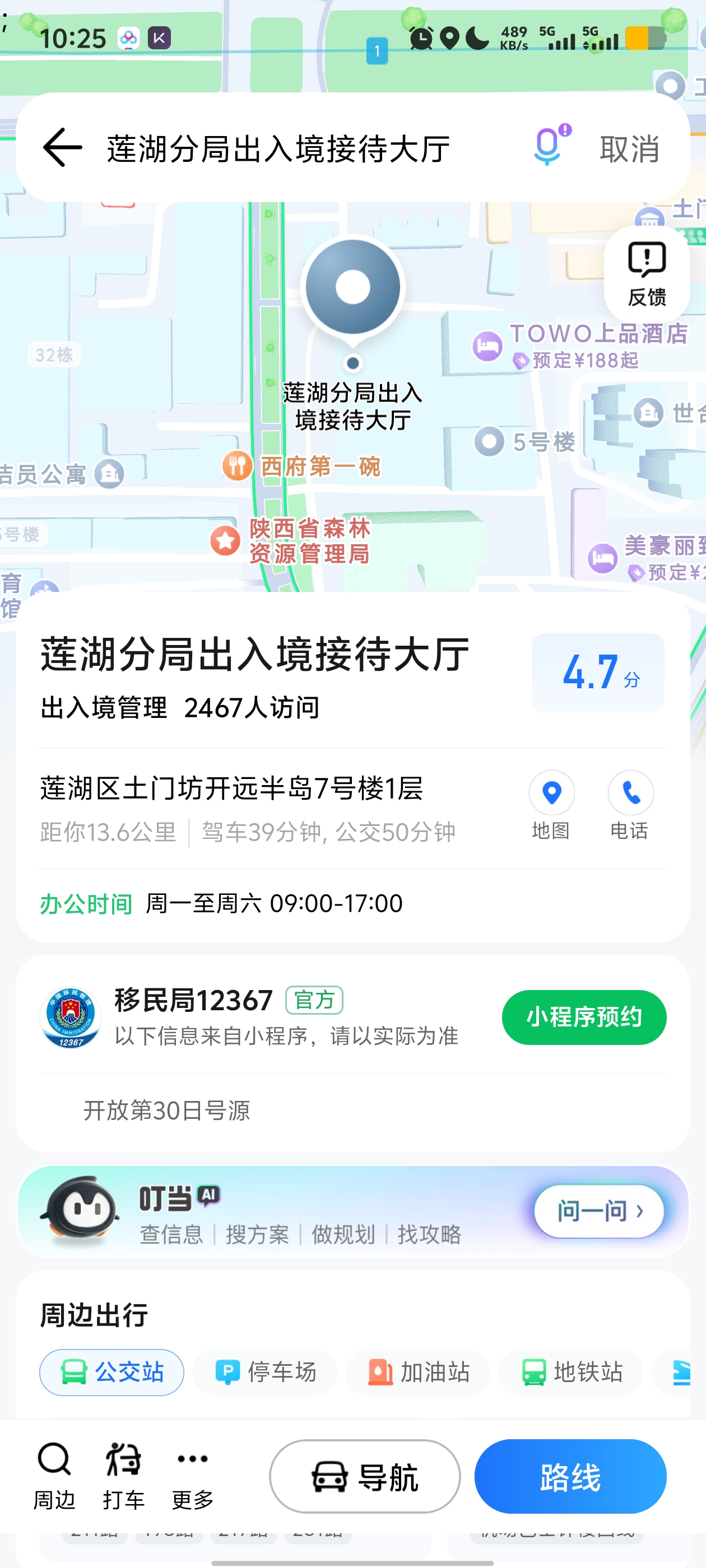Select the 加油站 chip
The height and width of the screenshot is (1568, 706).
(418, 1372)
